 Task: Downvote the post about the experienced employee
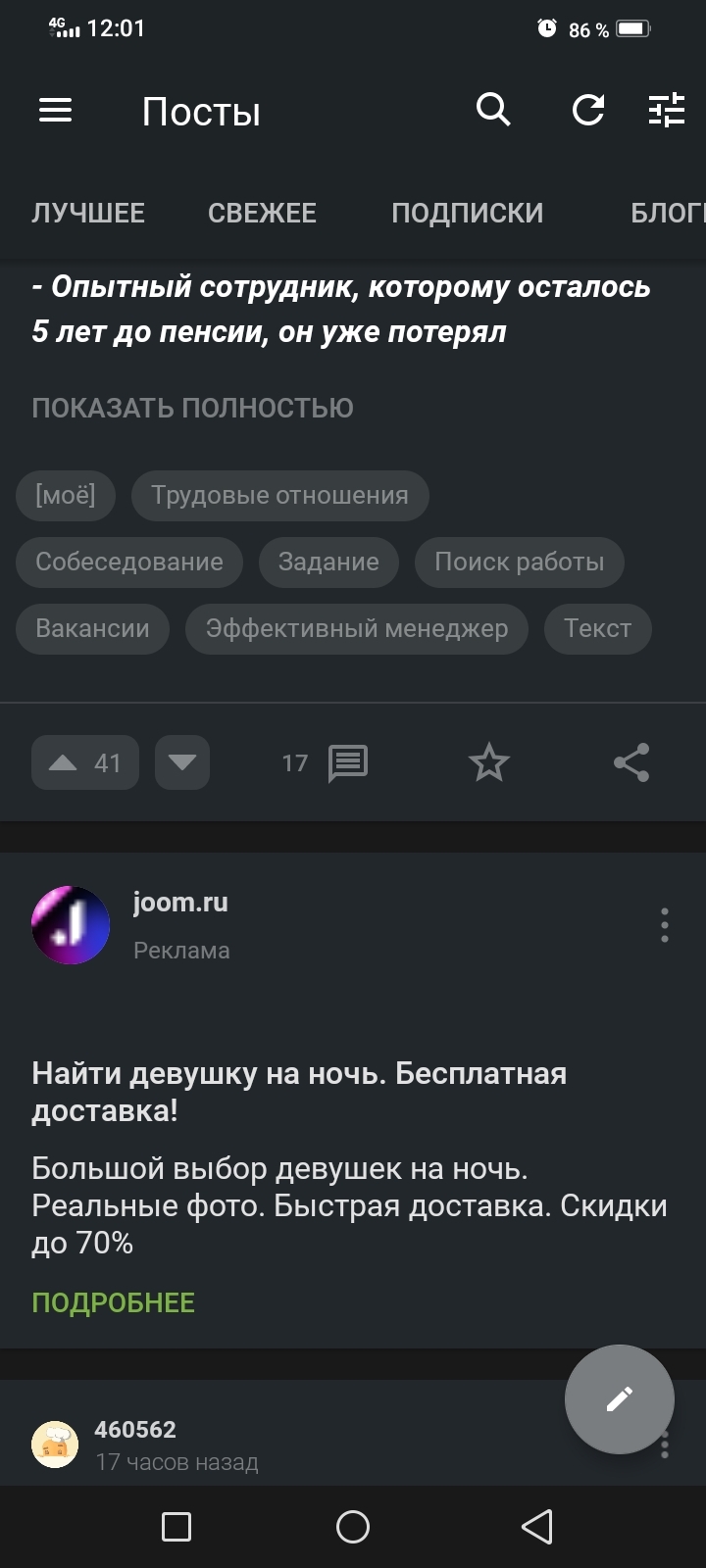coord(182,762)
